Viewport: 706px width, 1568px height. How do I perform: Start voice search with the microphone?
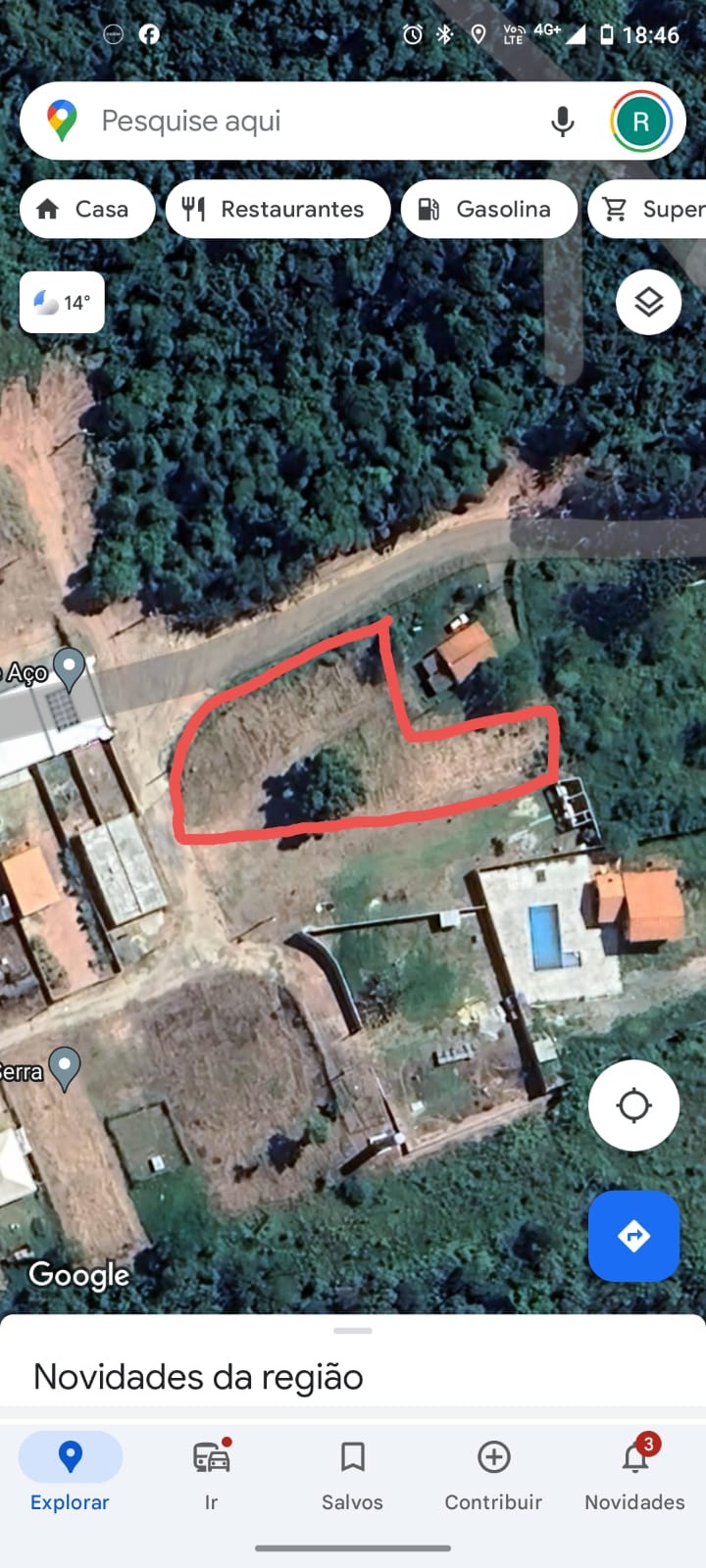click(562, 122)
